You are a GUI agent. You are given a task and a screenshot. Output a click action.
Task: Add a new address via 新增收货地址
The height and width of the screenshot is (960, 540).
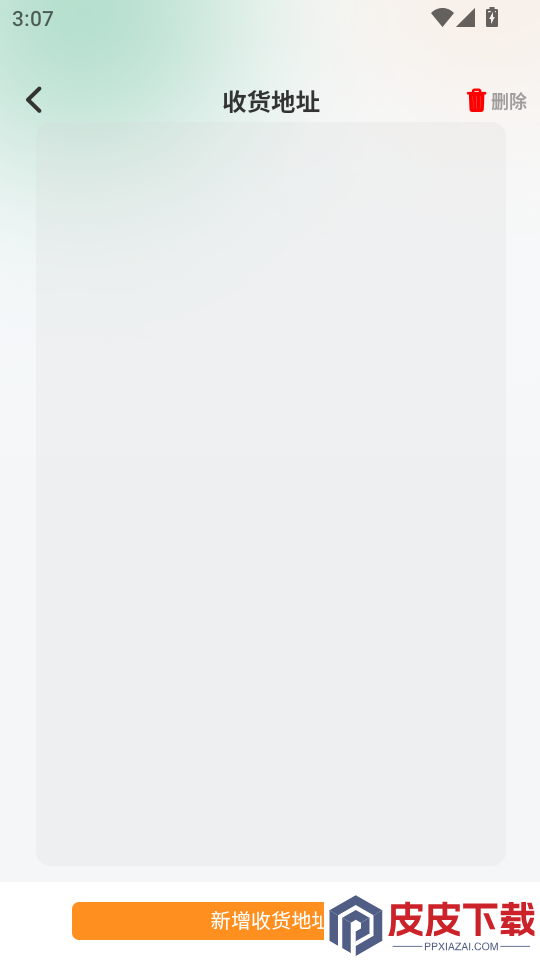point(270,920)
